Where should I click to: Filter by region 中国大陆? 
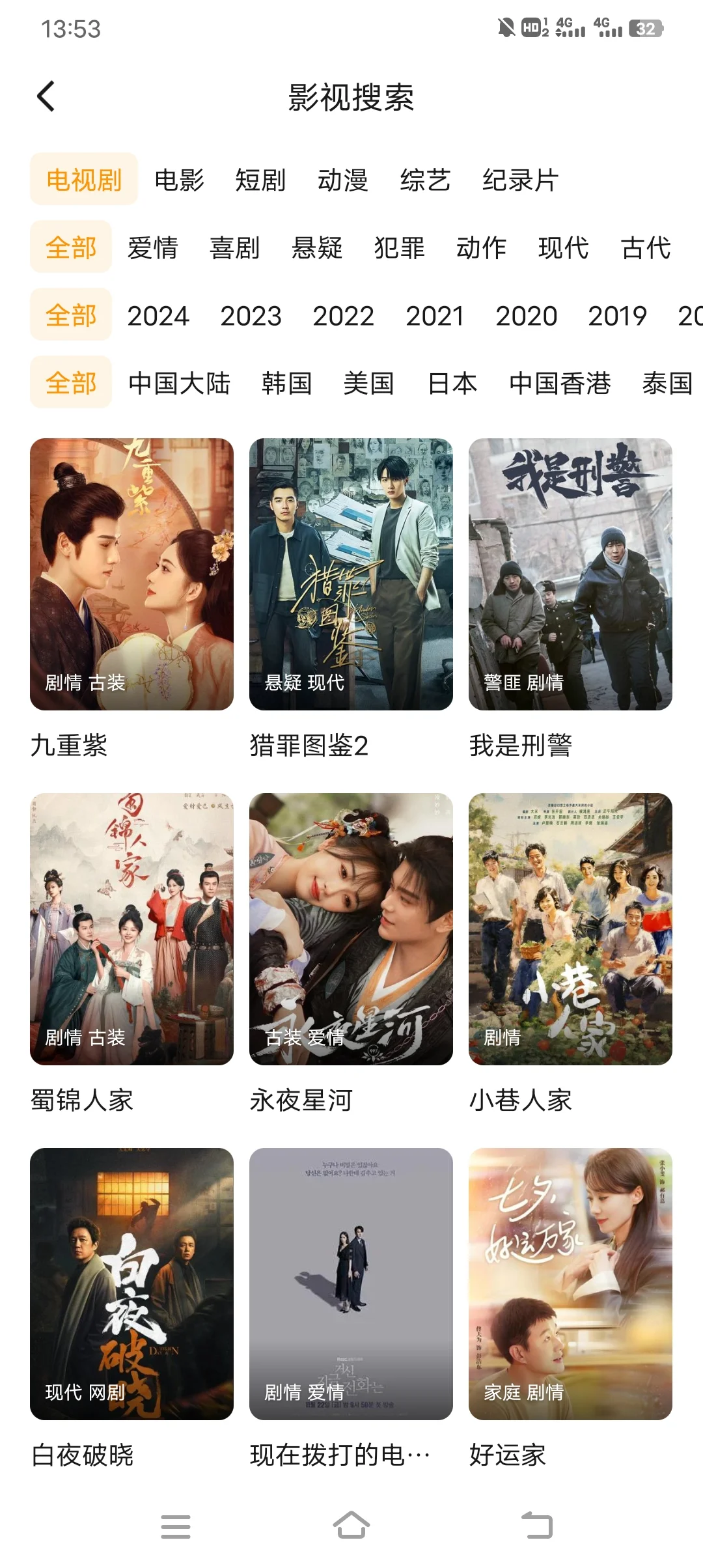(179, 384)
